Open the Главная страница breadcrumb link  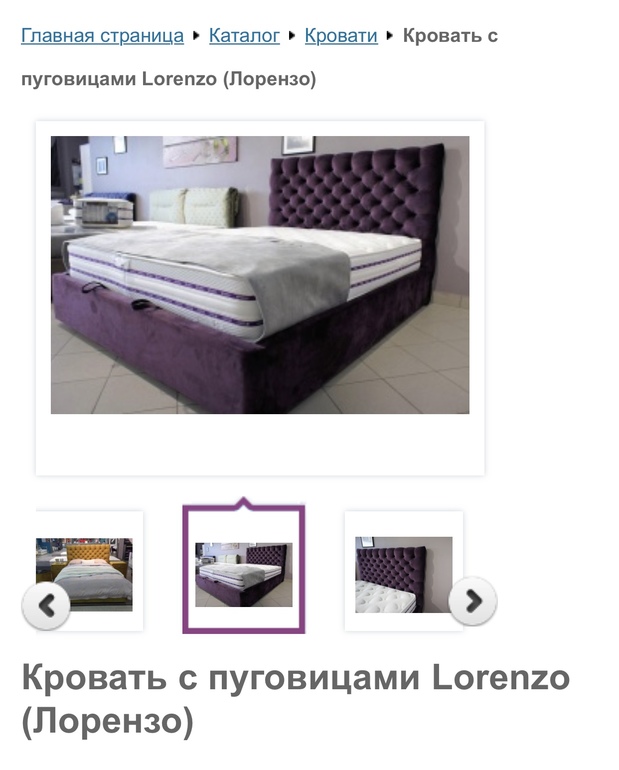102,36
